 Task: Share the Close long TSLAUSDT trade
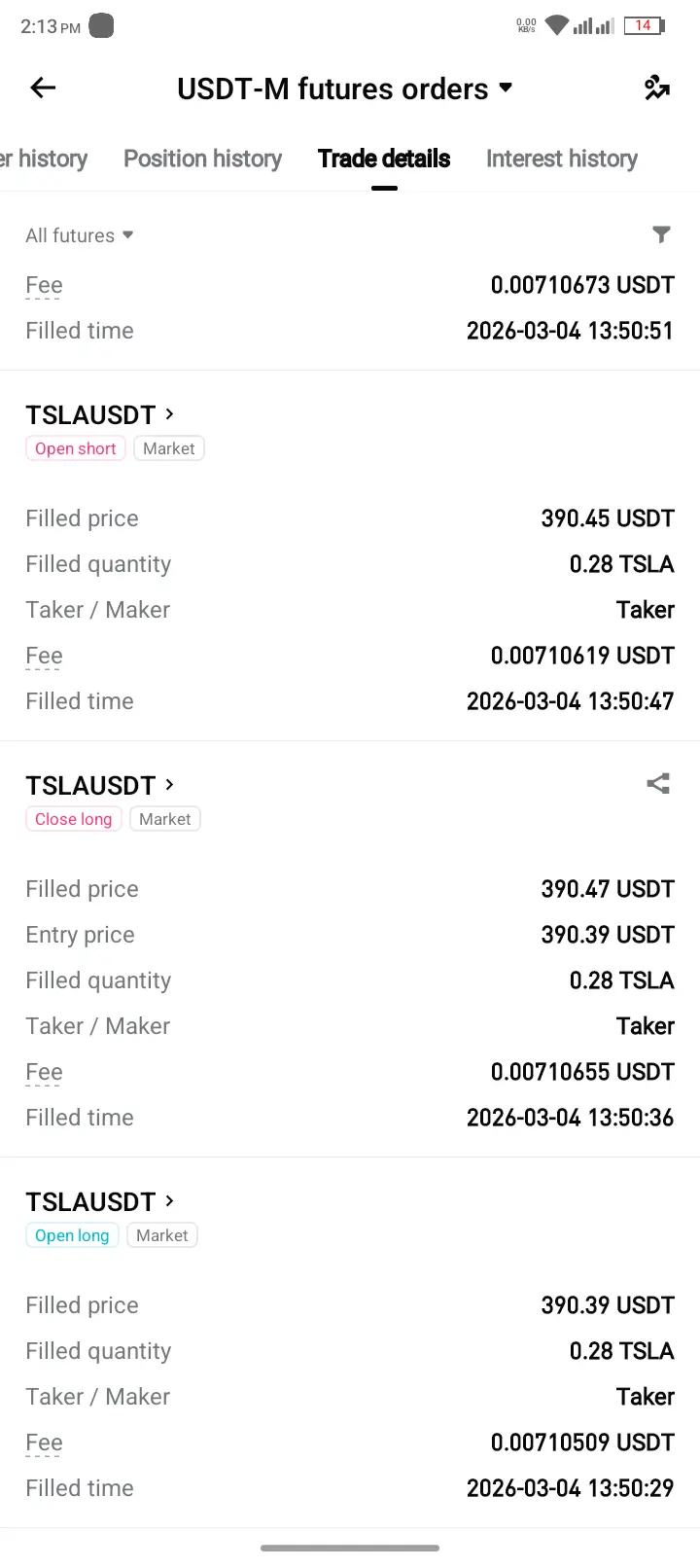click(x=658, y=784)
